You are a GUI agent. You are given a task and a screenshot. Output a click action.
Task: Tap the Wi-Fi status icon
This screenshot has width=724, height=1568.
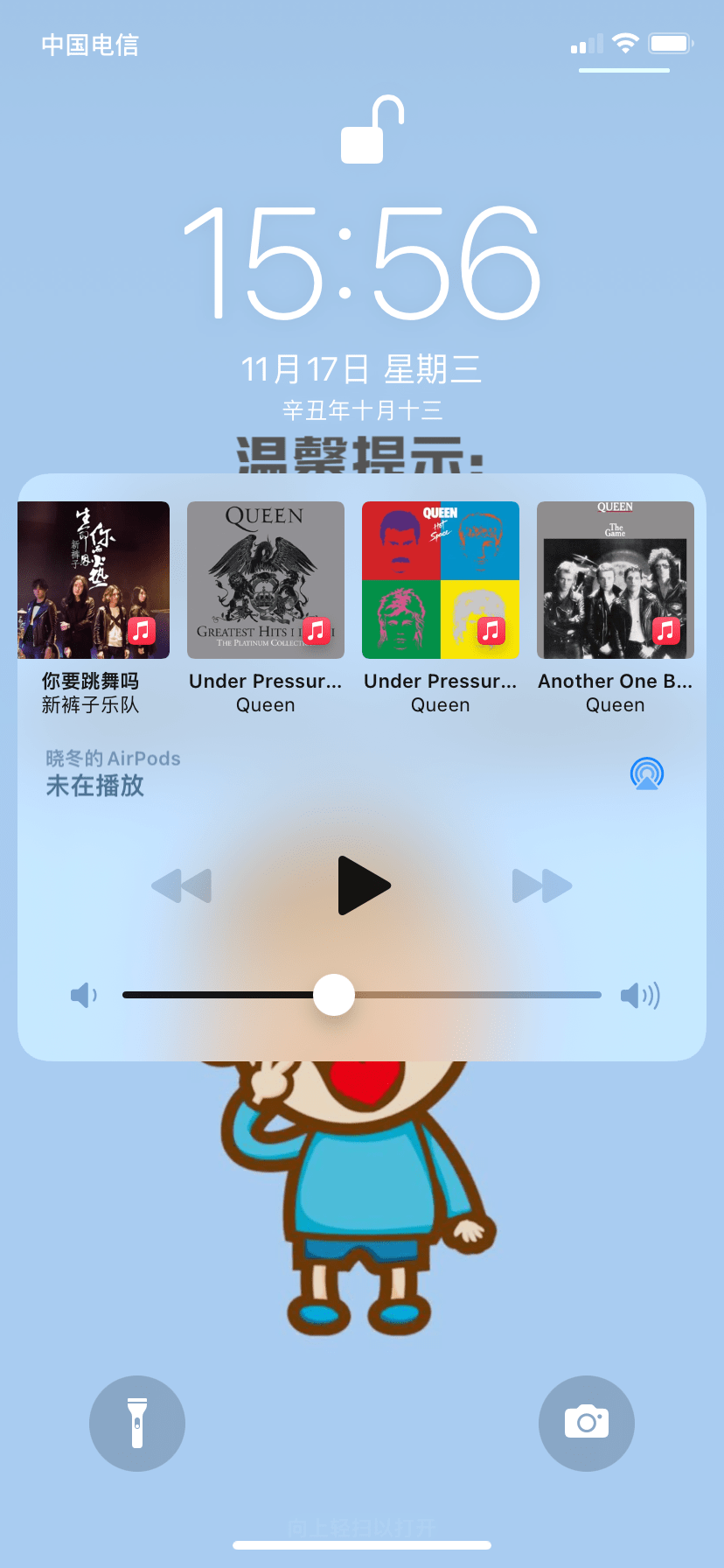(625, 42)
